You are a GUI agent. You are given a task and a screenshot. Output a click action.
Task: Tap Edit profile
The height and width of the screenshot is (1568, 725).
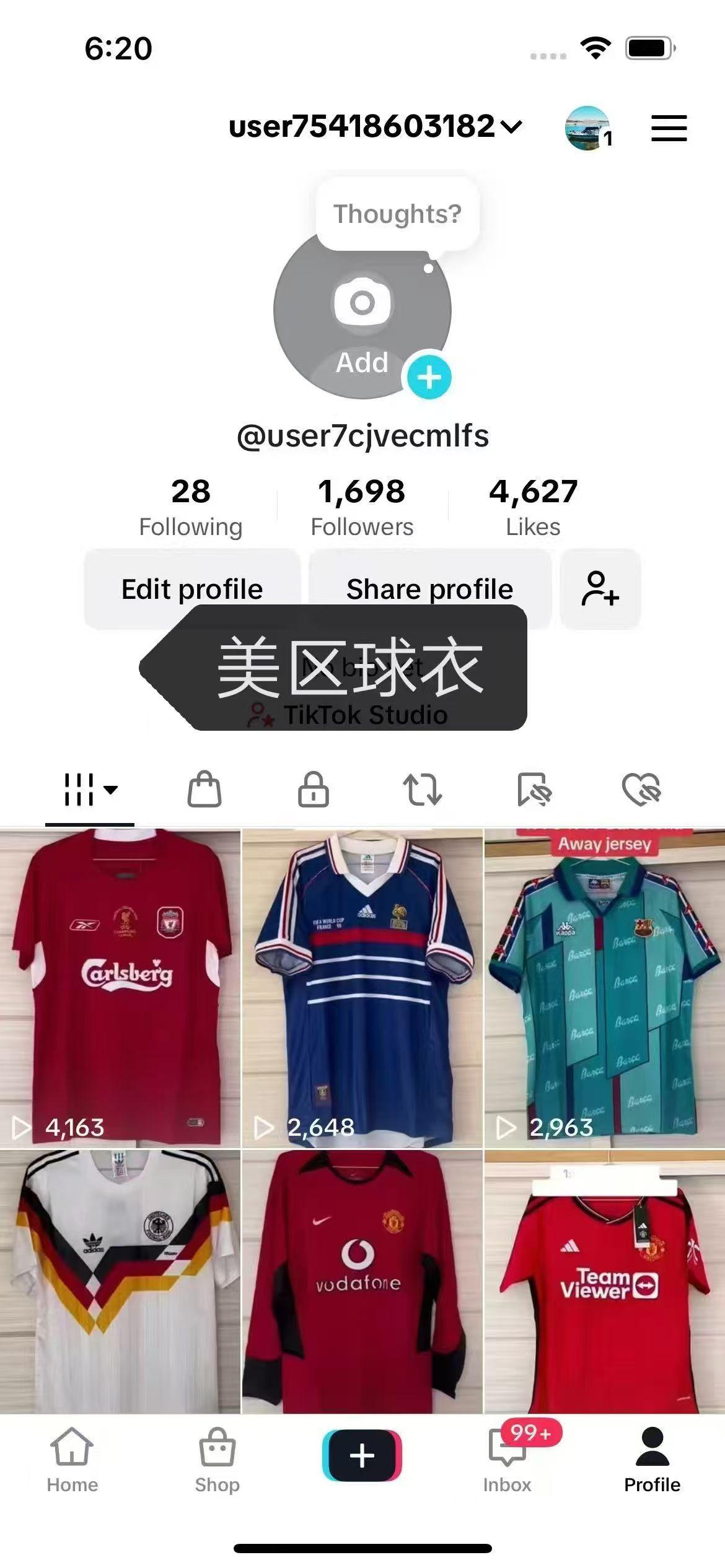pyautogui.click(x=192, y=588)
